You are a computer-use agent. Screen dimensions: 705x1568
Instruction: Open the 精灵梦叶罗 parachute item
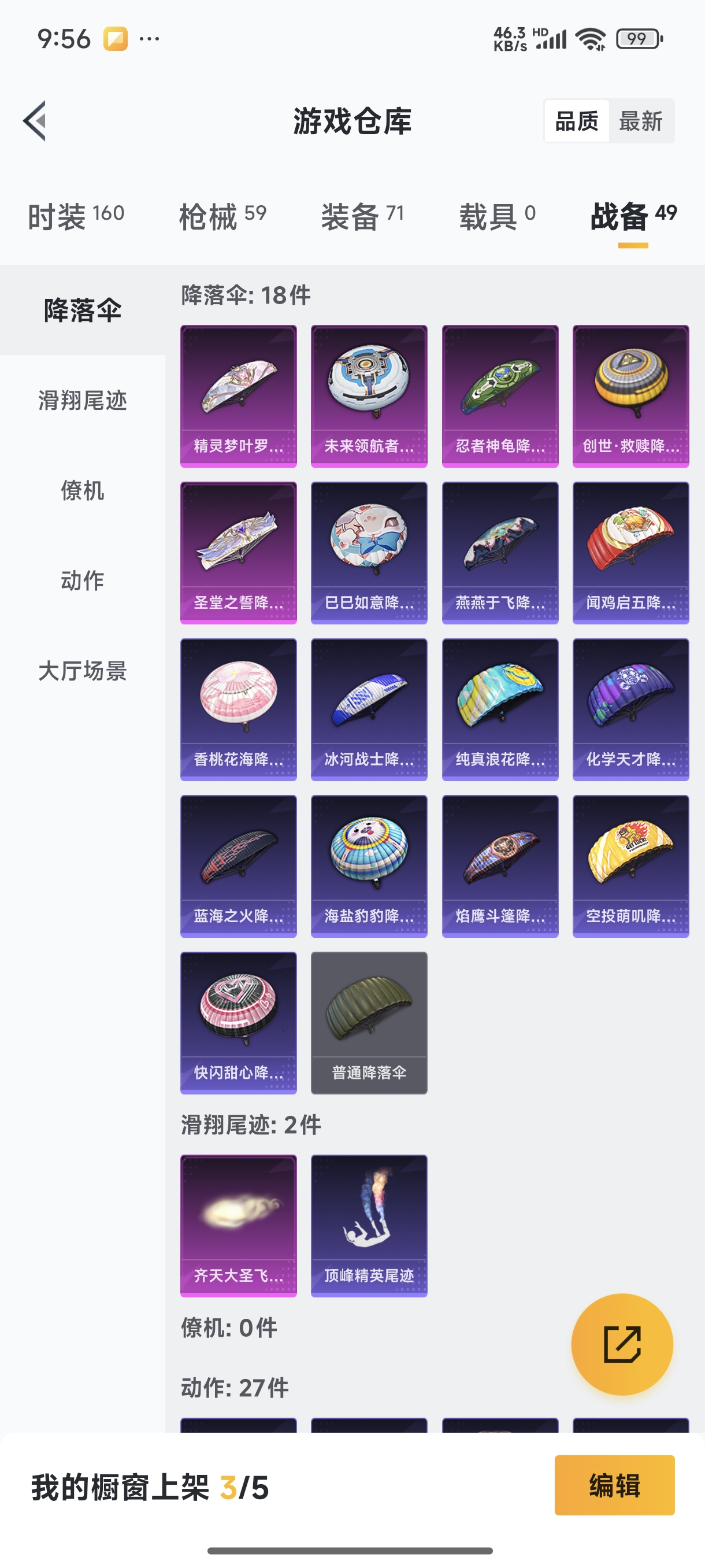(x=239, y=395)
